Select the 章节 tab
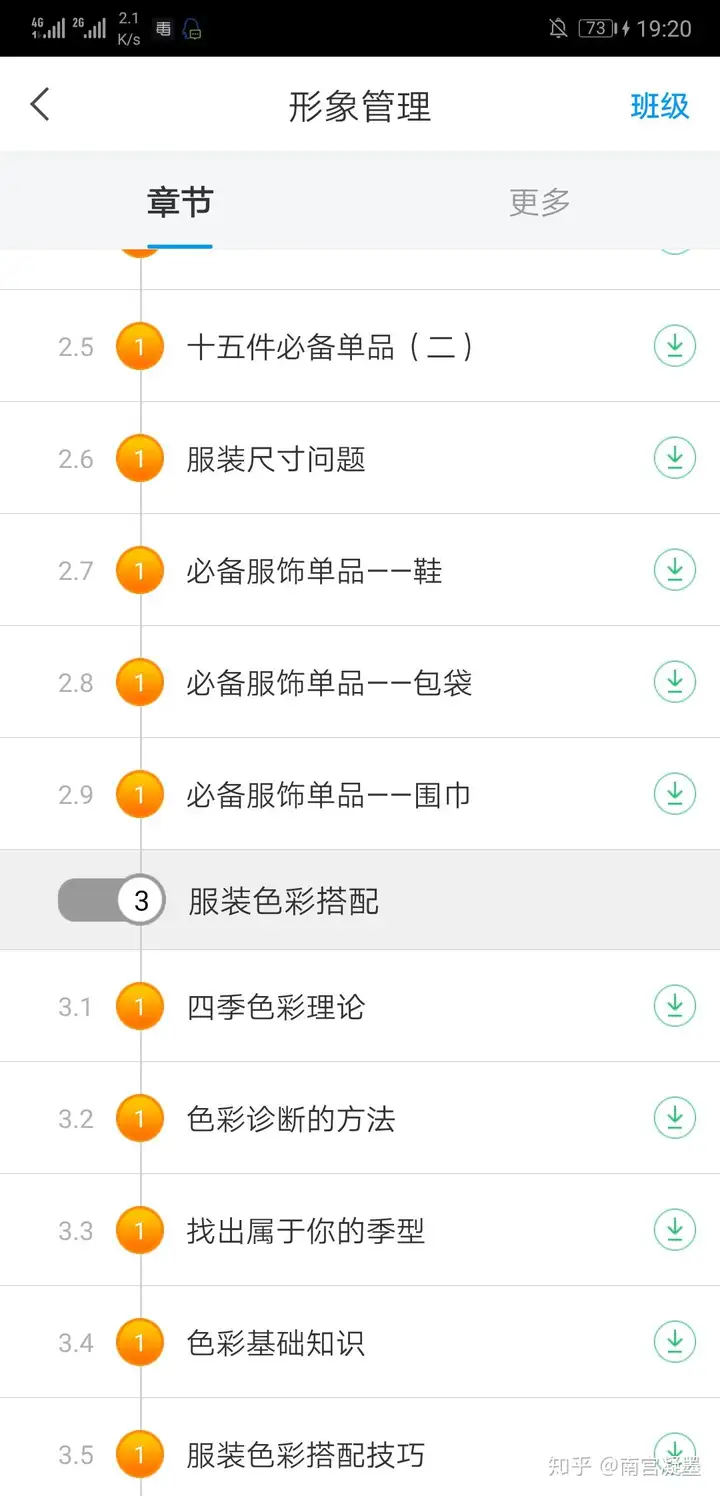 (180, 202)
